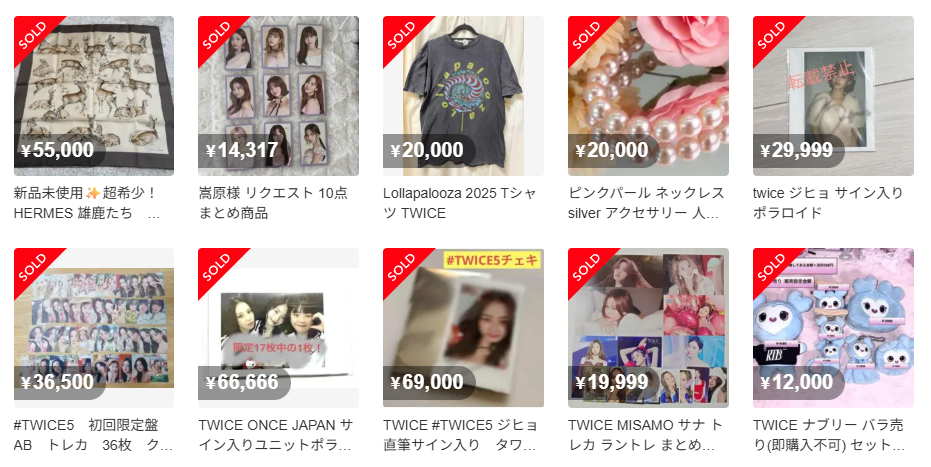Open the ¥14,317 photocard request listing
The width and height of the screenshot is (931, 467).
(278, 96)
